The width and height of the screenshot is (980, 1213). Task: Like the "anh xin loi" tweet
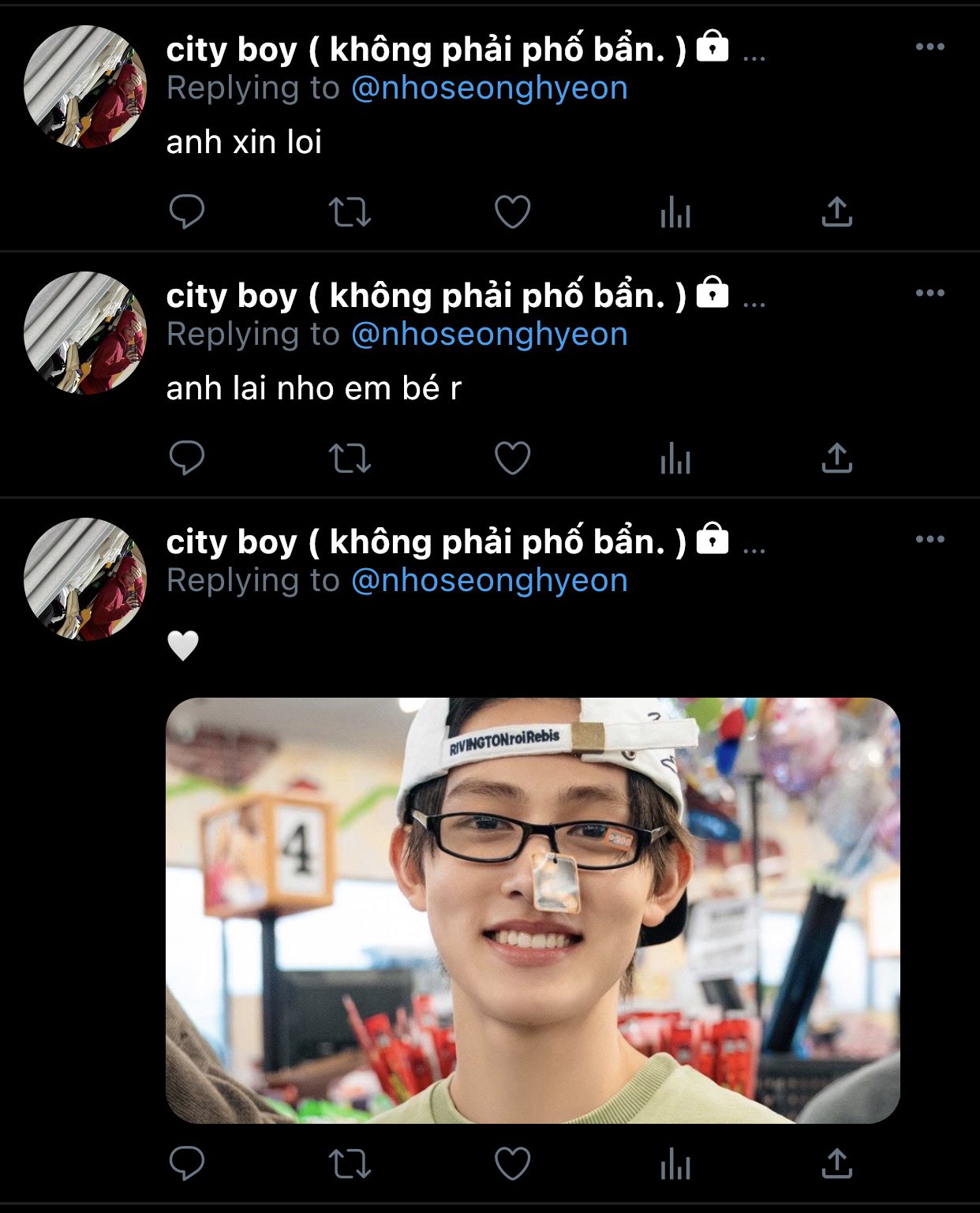(x=512, y=212)
